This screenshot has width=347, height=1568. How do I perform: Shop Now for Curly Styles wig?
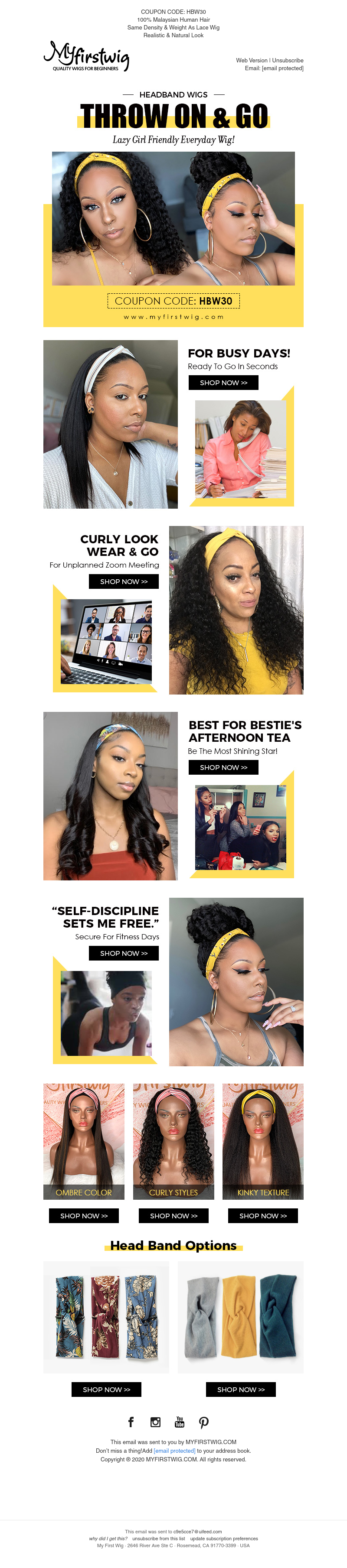click(173, 1216)
